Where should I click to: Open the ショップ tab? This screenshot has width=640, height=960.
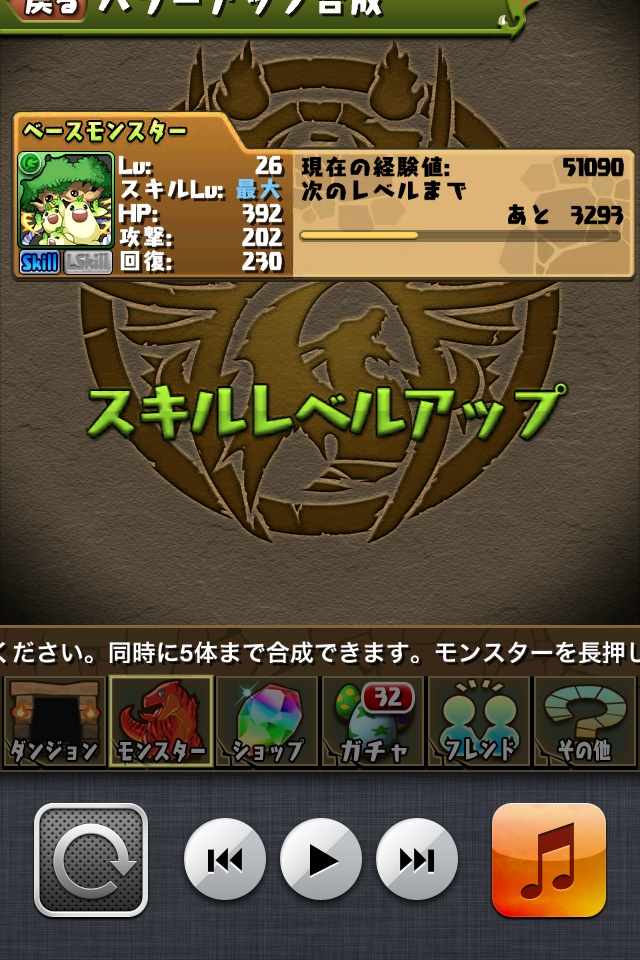point(267,721)
